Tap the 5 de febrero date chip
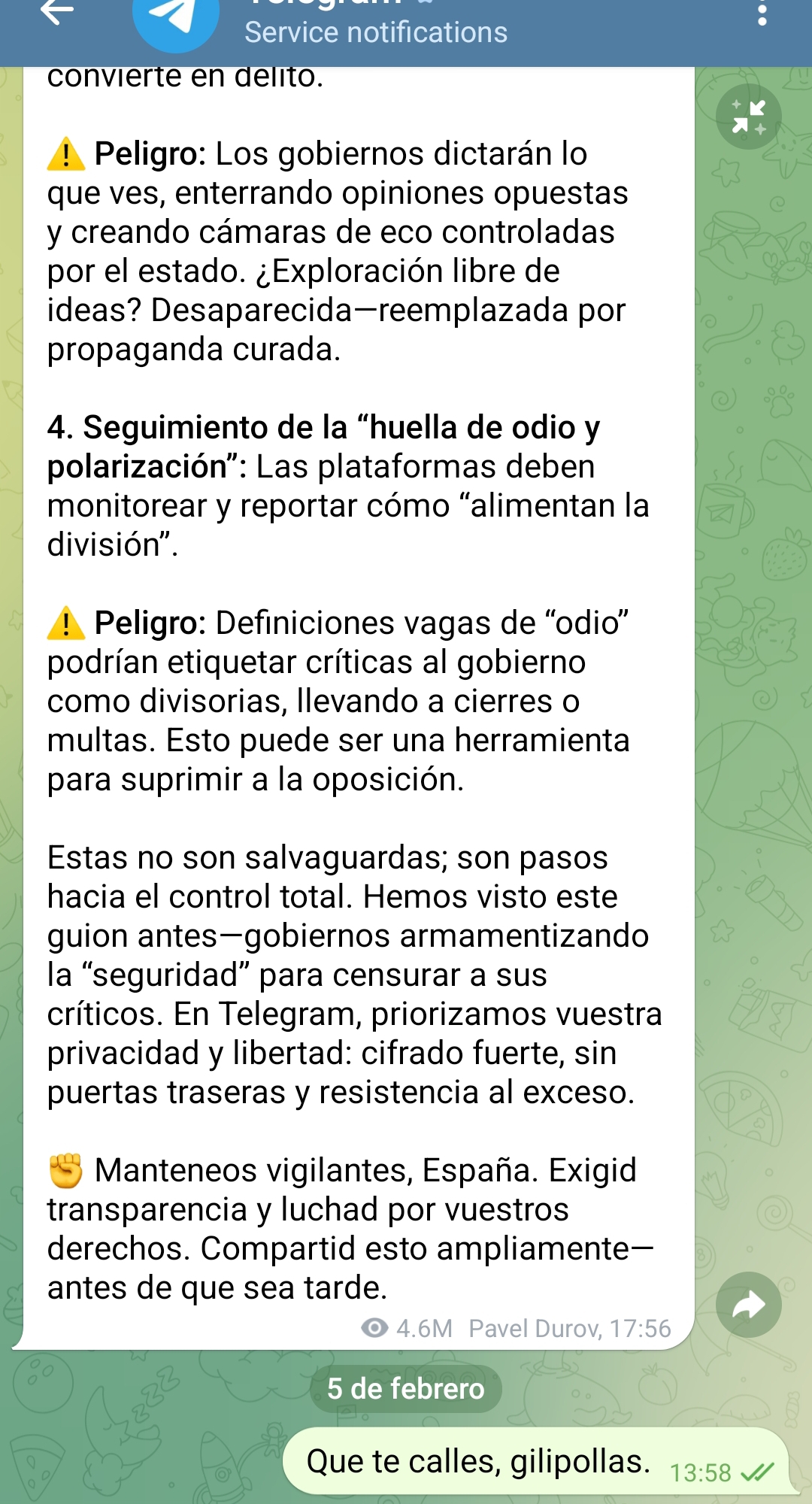Image resolution: width=812 pixels, height=1504 pixels. tap(405, 1388)
